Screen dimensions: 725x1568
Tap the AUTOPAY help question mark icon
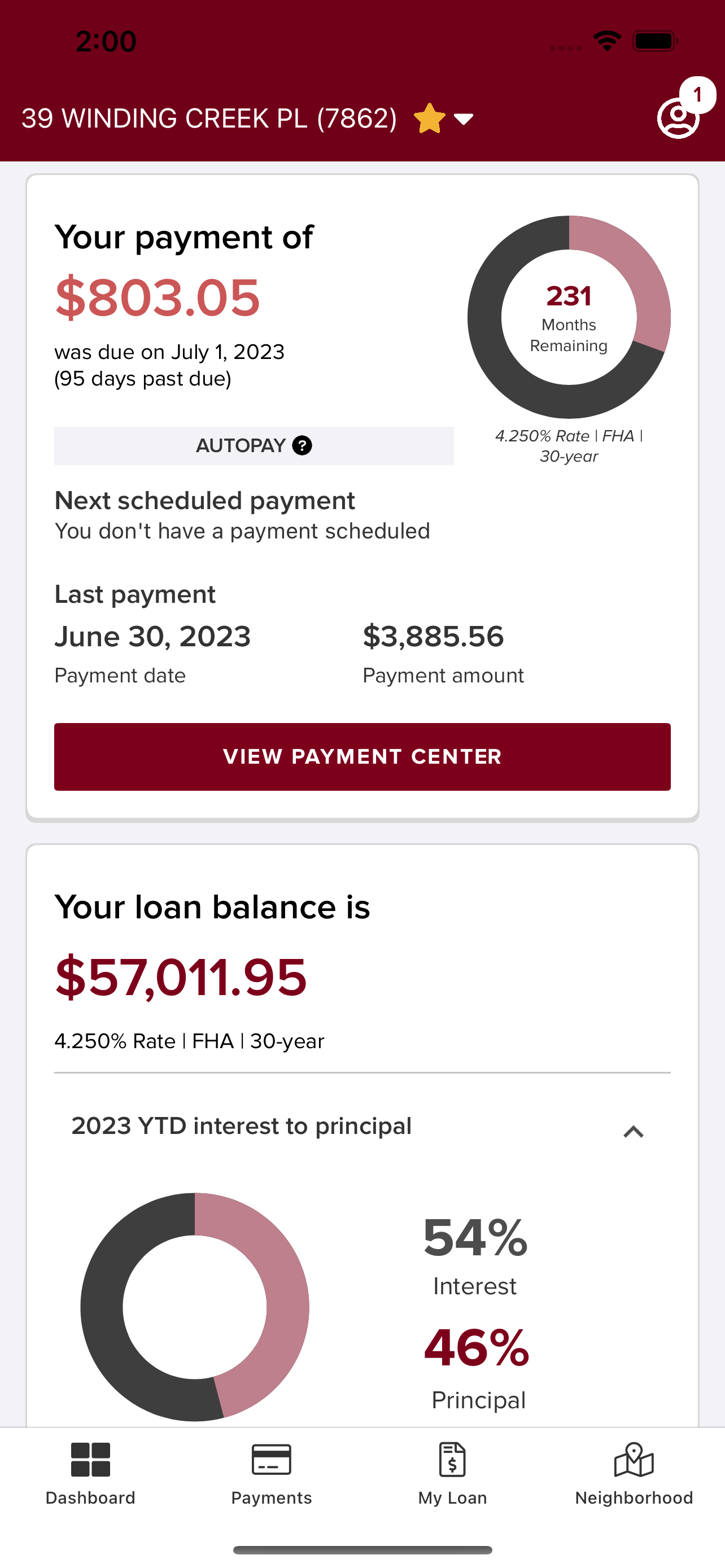(302, 445)
